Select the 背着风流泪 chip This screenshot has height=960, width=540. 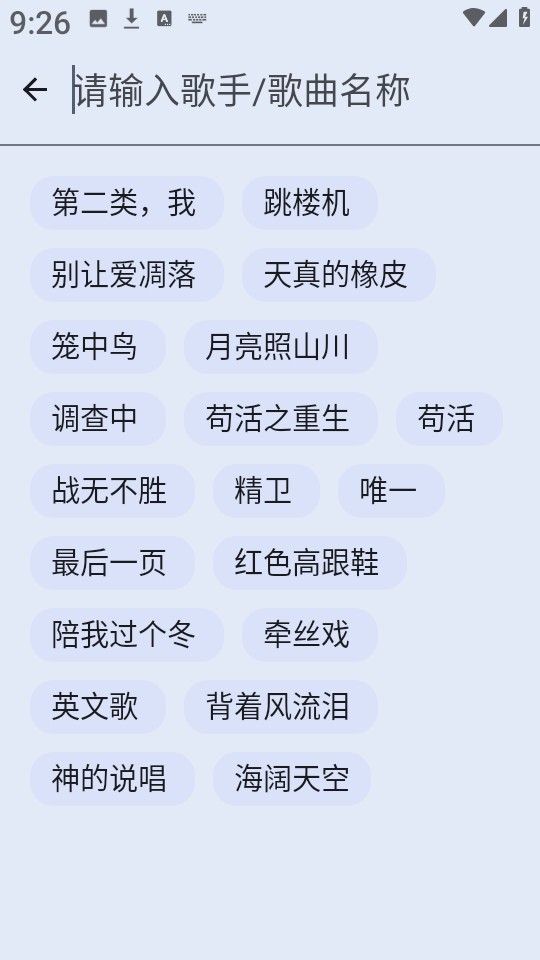click(x=281, y=707)
